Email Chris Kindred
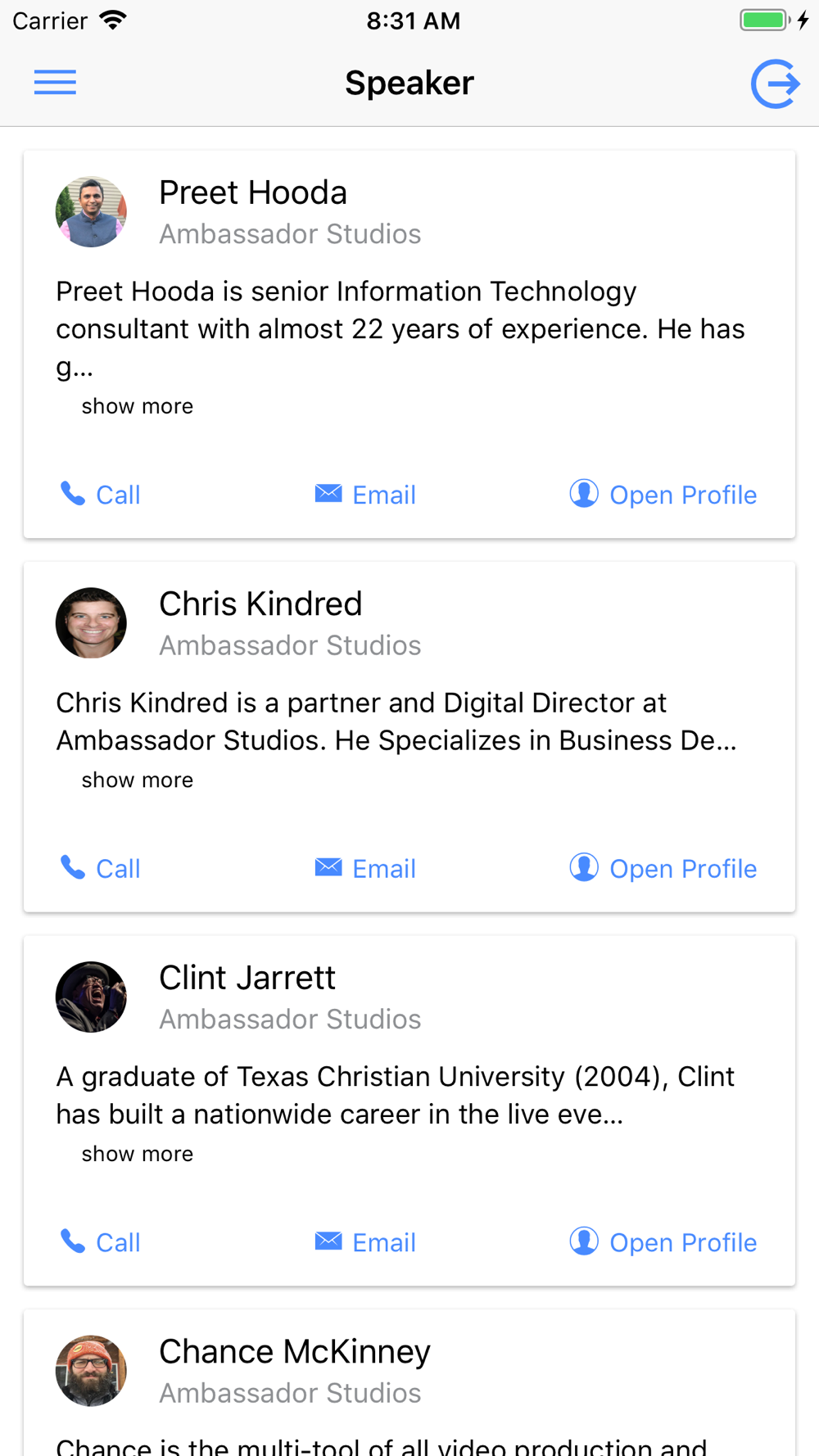The image size is (819, 1456). [365, 868]
